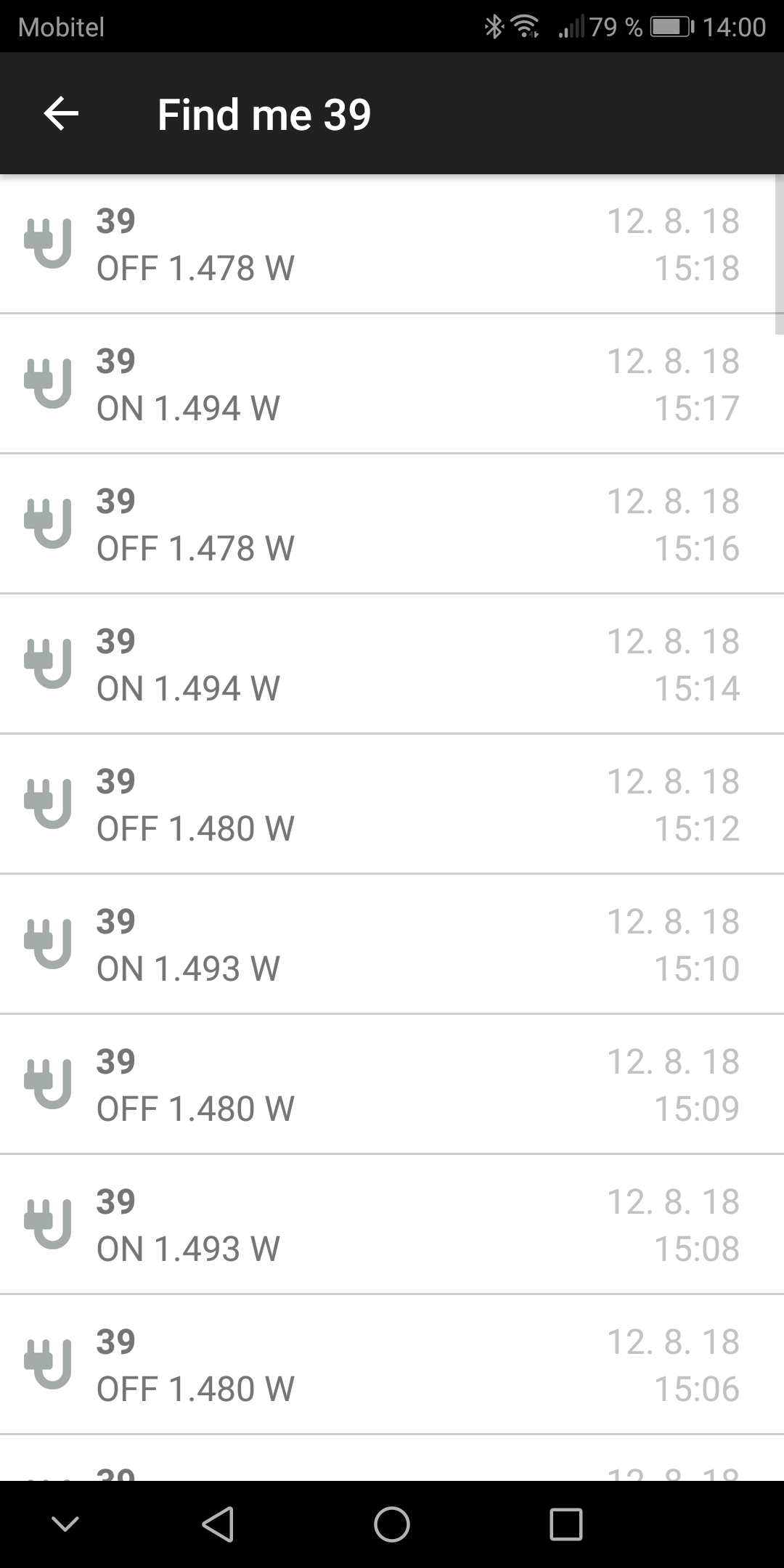Screen dimensions: 784x1568
Task: View the OFF 1.480 W entry at 15:09
Action: click(392, 1085)
